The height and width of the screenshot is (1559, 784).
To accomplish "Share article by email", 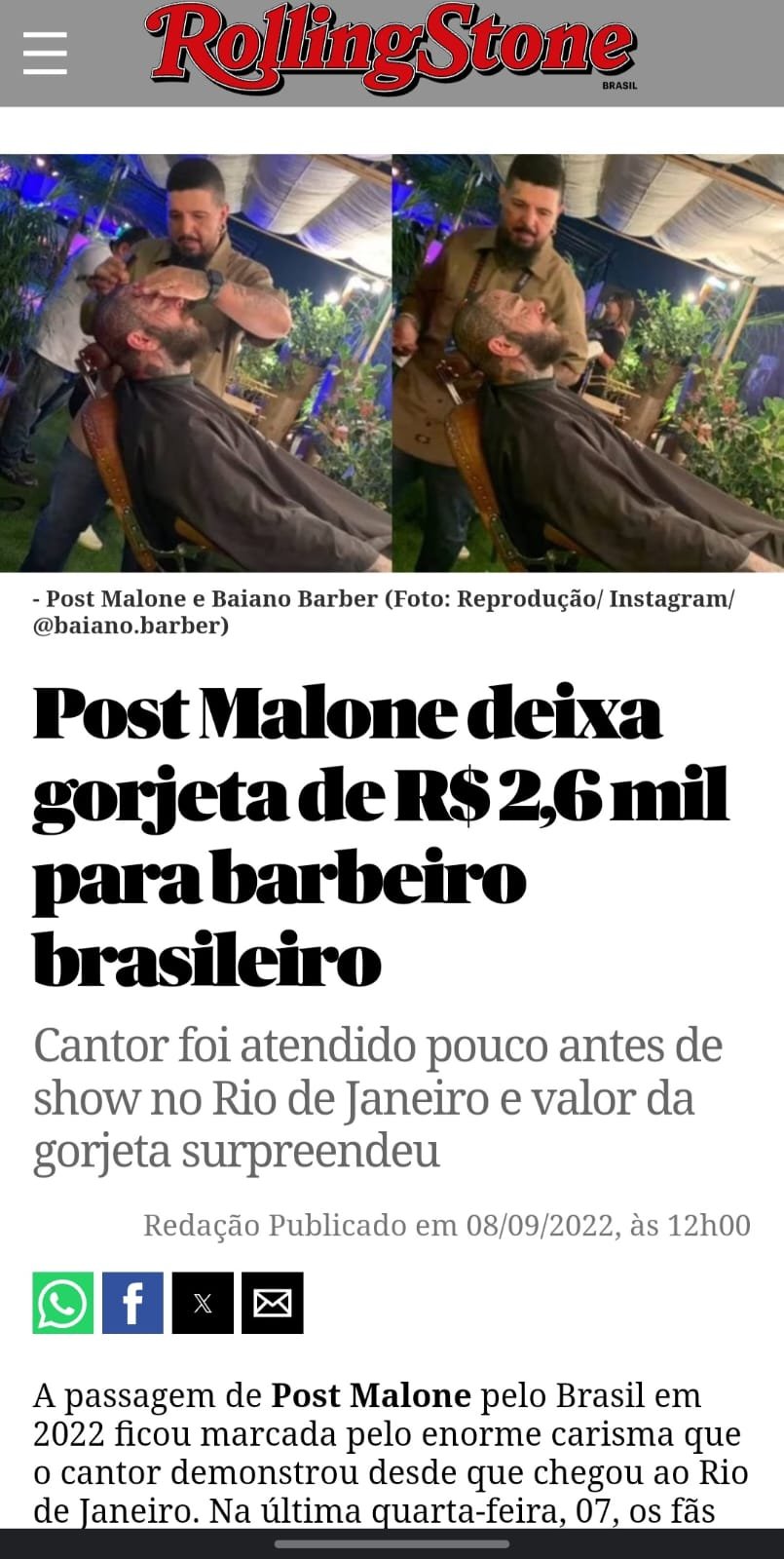I will coord(273,1303).
